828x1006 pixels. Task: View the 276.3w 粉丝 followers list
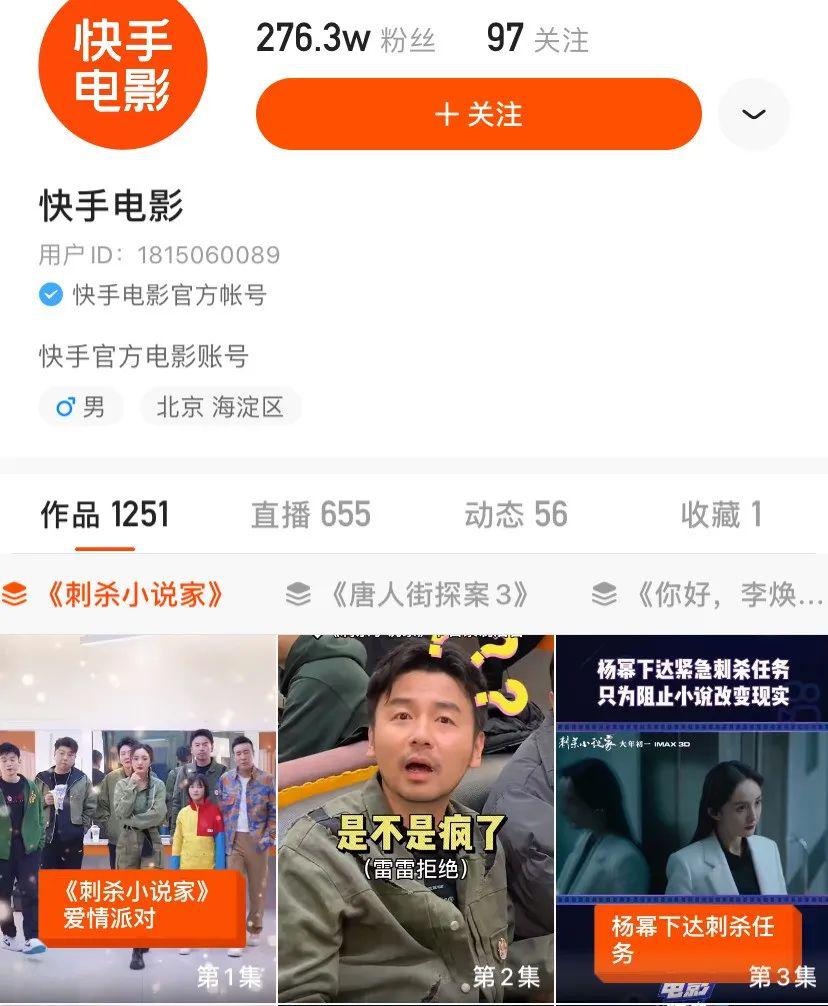pos(345,39)
